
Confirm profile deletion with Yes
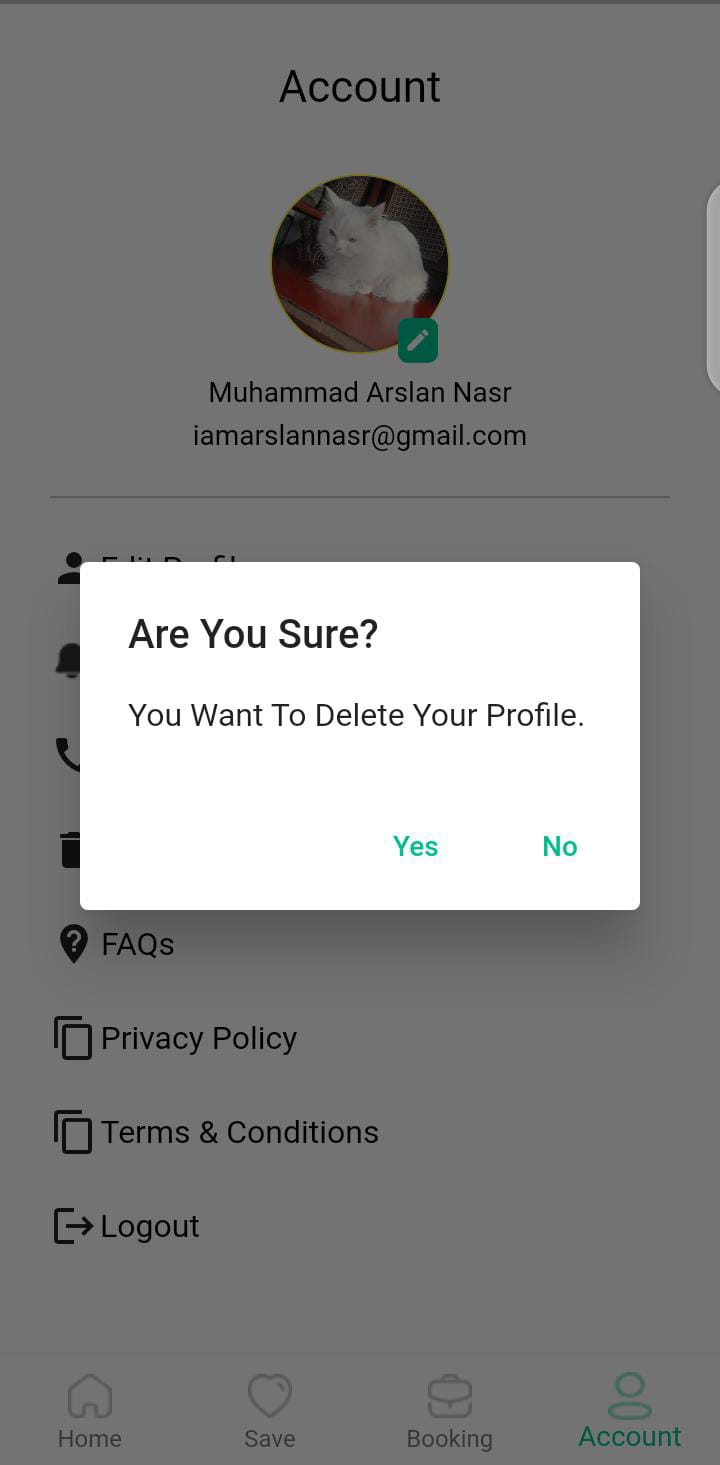tap(415, 846)
